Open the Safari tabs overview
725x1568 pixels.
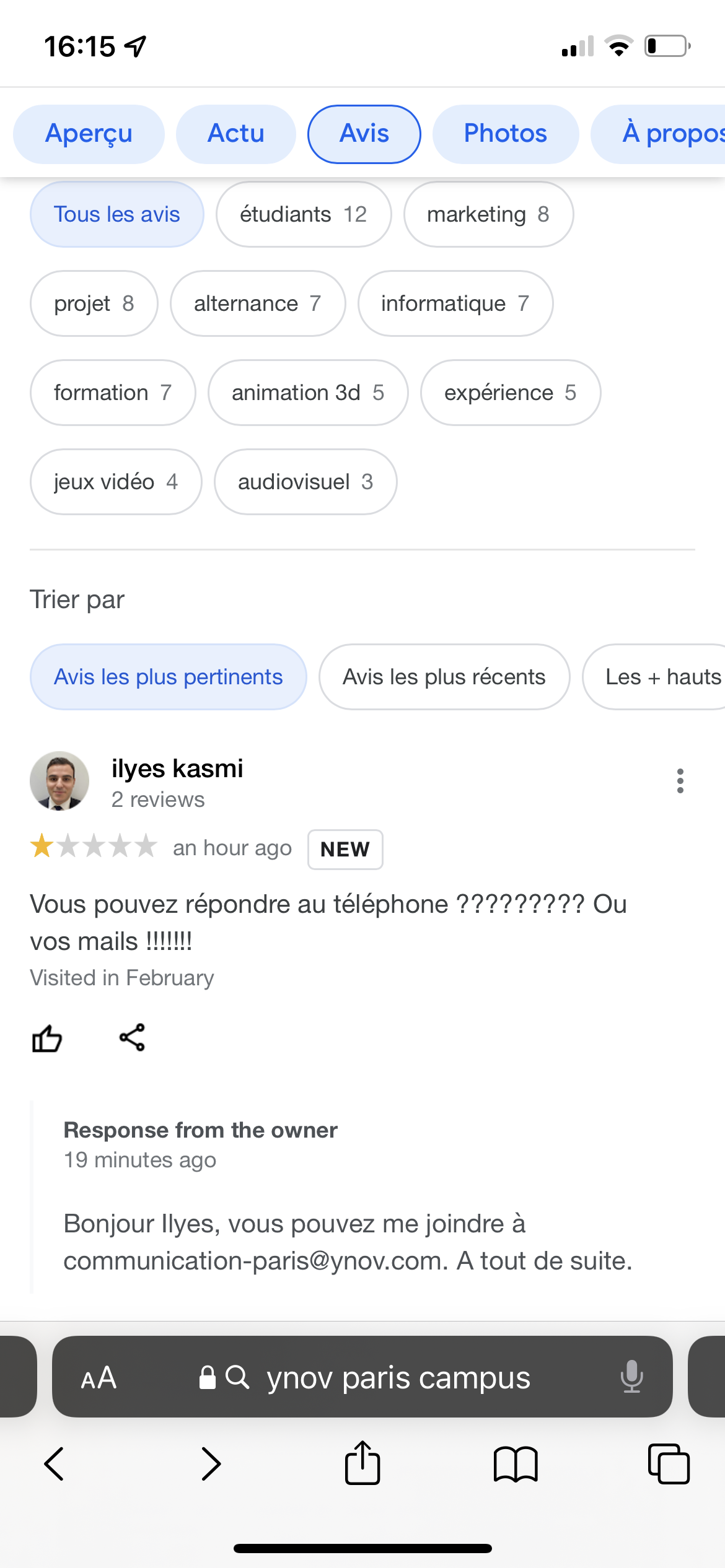pos(668,1463)
